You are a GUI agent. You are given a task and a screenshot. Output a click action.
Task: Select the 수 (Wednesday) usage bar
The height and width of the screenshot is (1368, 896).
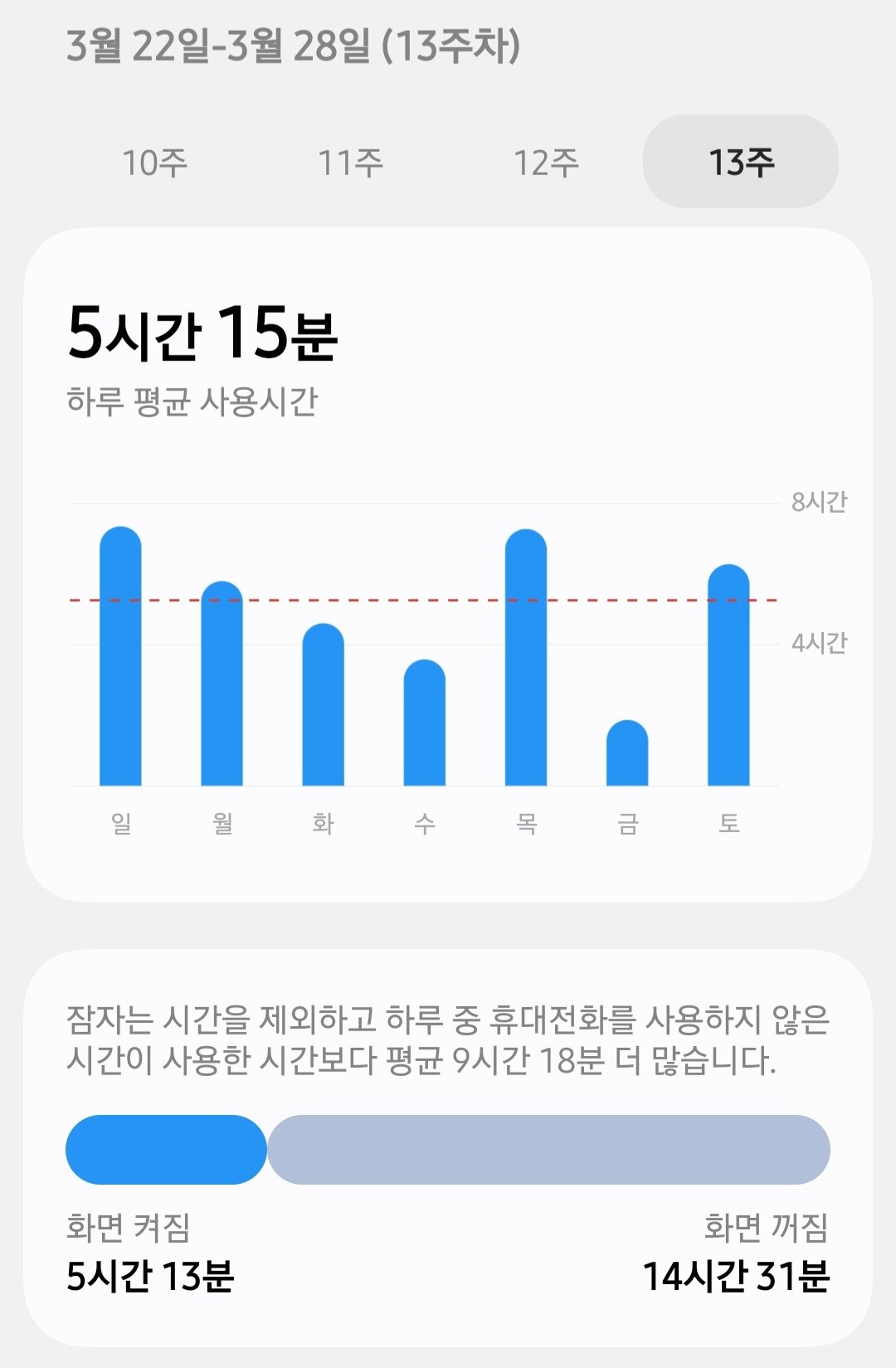tap(425, 723)
